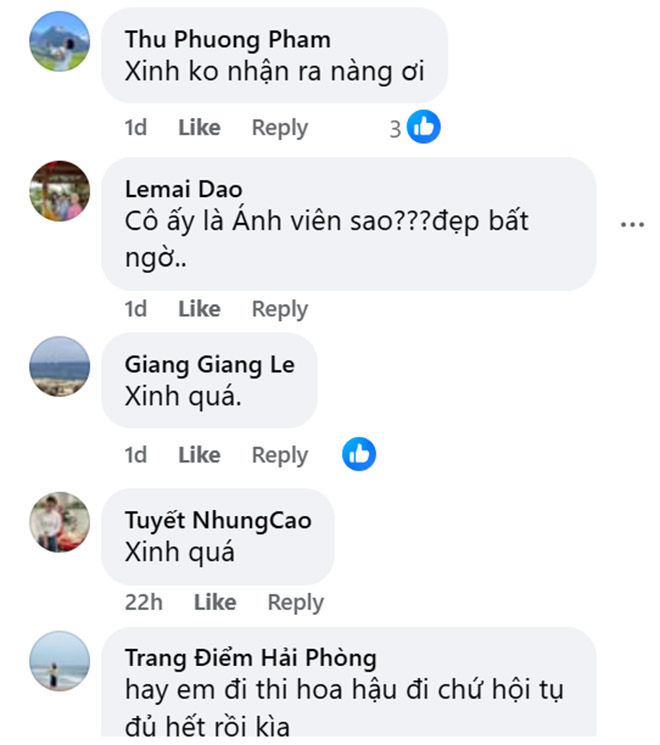
Task: Open Thu Phuong Pham's profile name
Action: point(227,40)
